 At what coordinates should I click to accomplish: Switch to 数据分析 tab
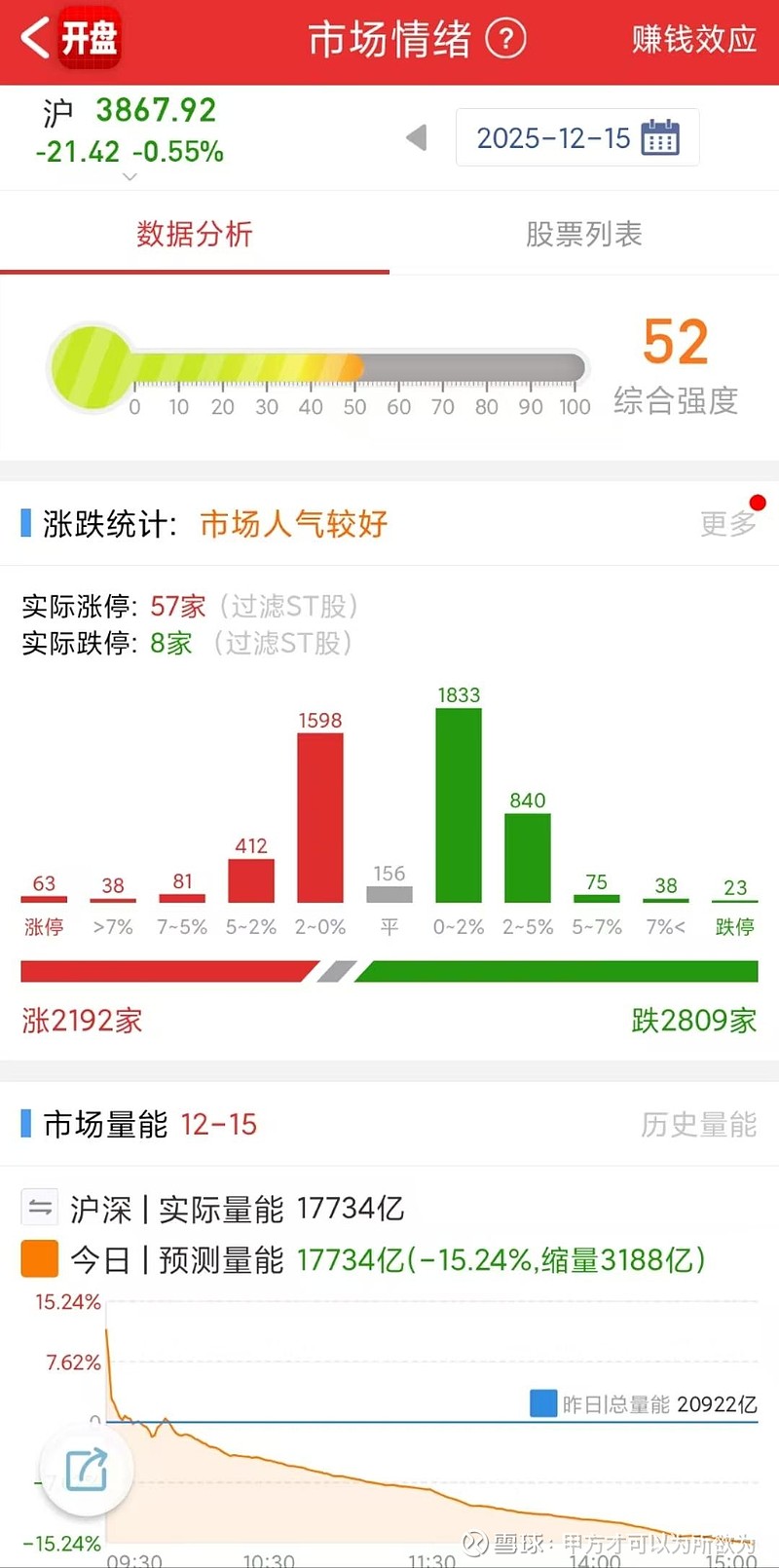tap(195, 234)
